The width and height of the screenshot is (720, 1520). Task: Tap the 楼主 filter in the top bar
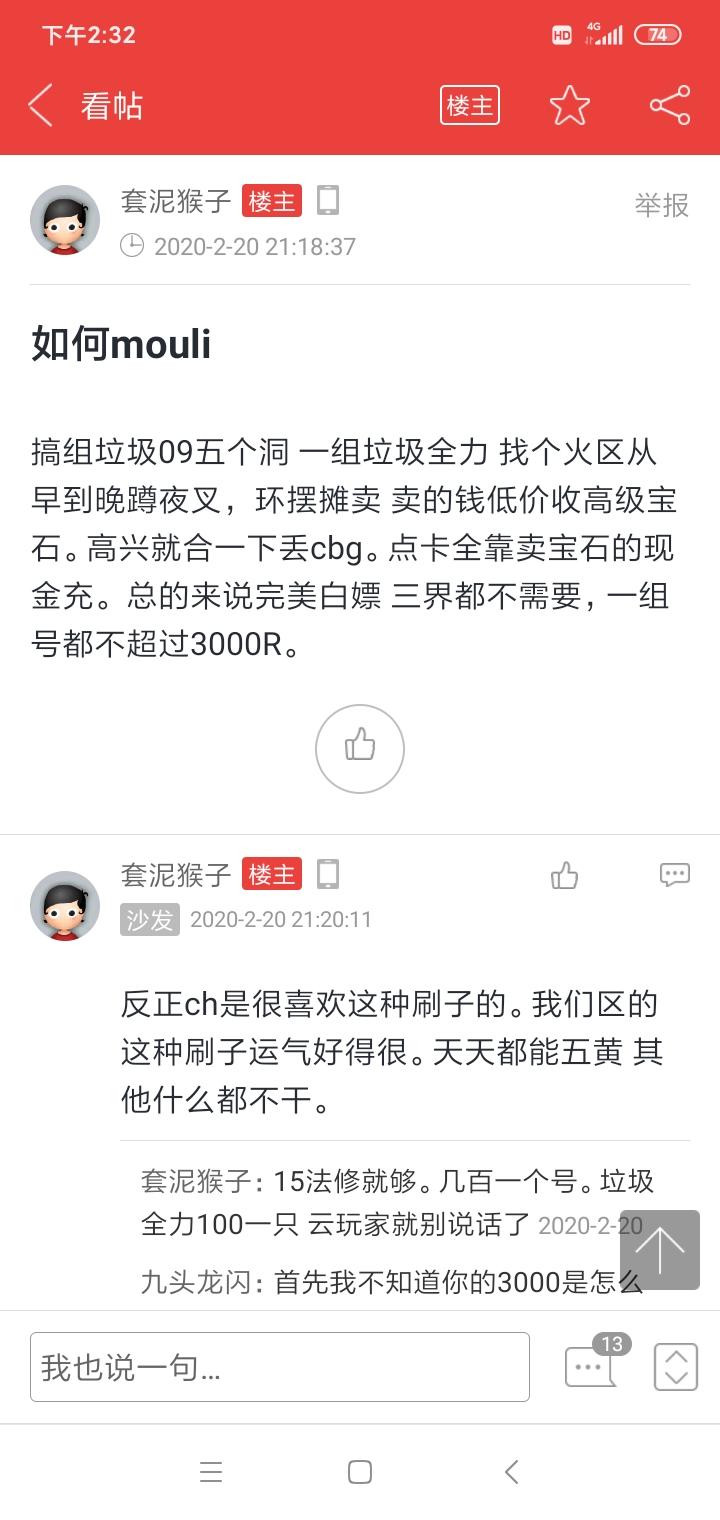point(469,105)
